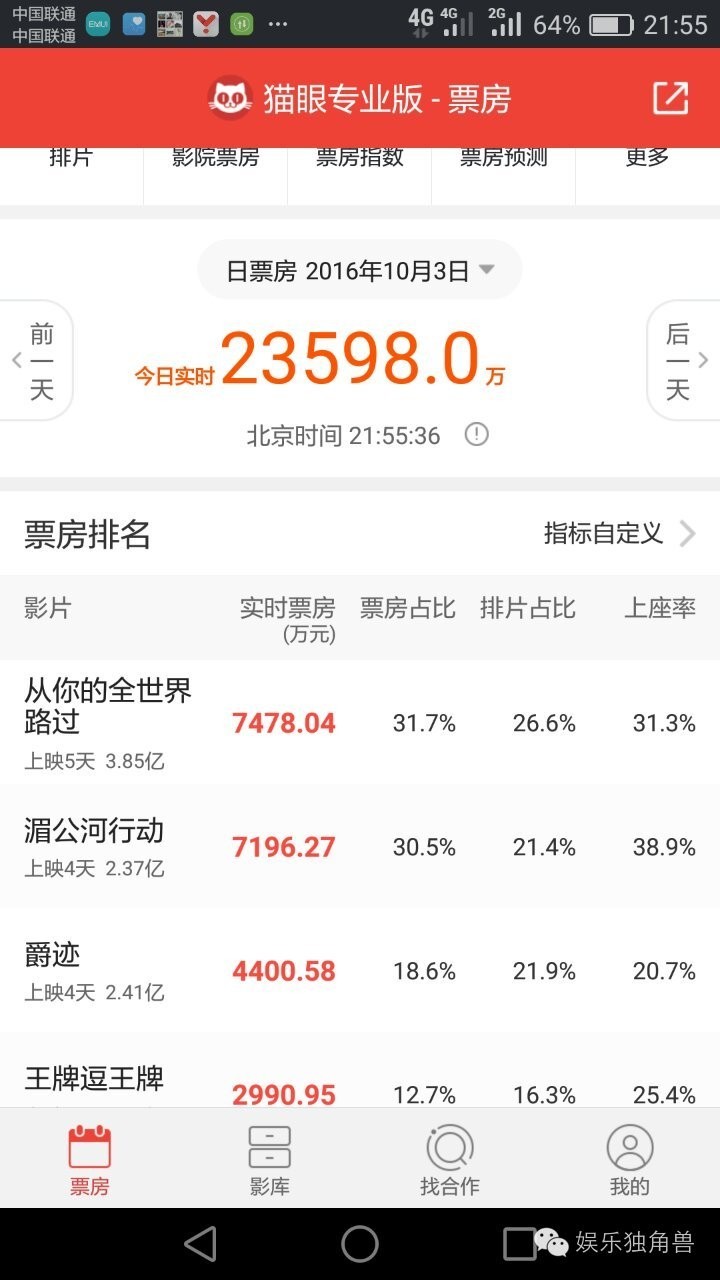Switch to 影院票房 tab

(215, 158)
